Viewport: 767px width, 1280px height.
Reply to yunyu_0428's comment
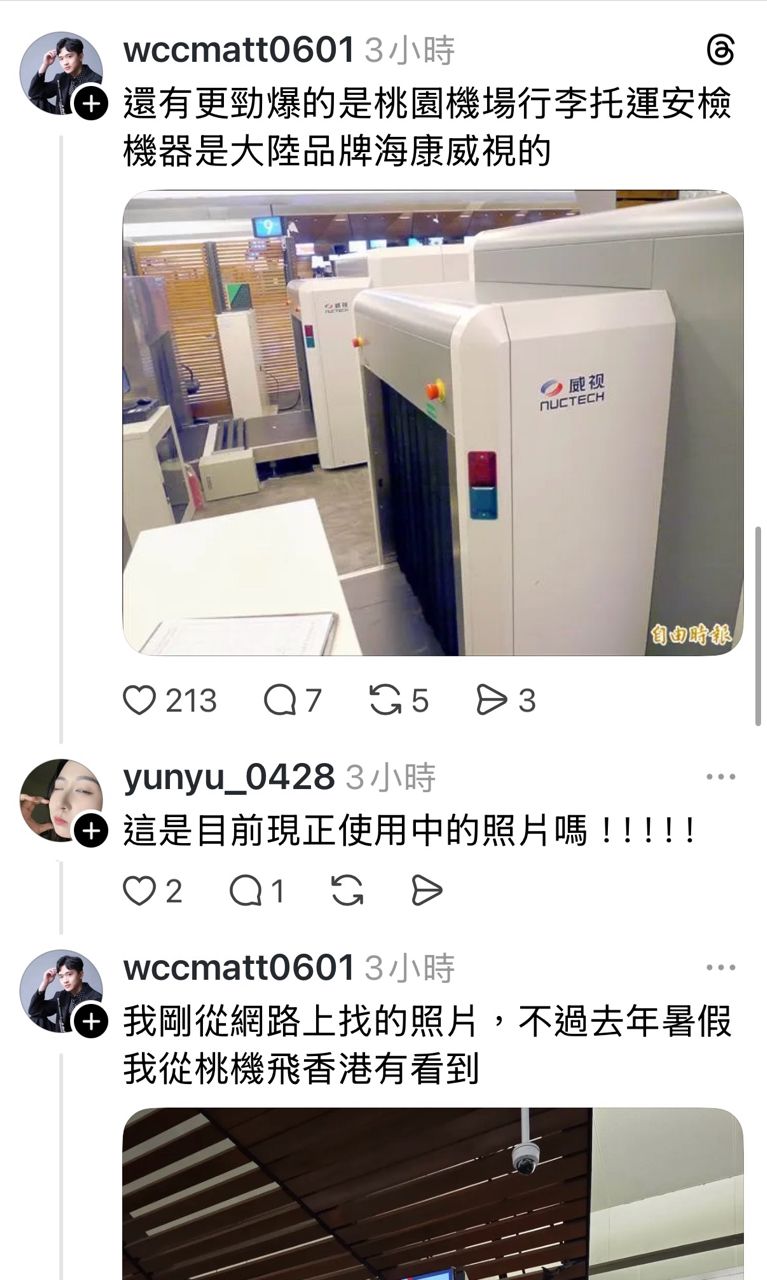(x=246, y=890)
